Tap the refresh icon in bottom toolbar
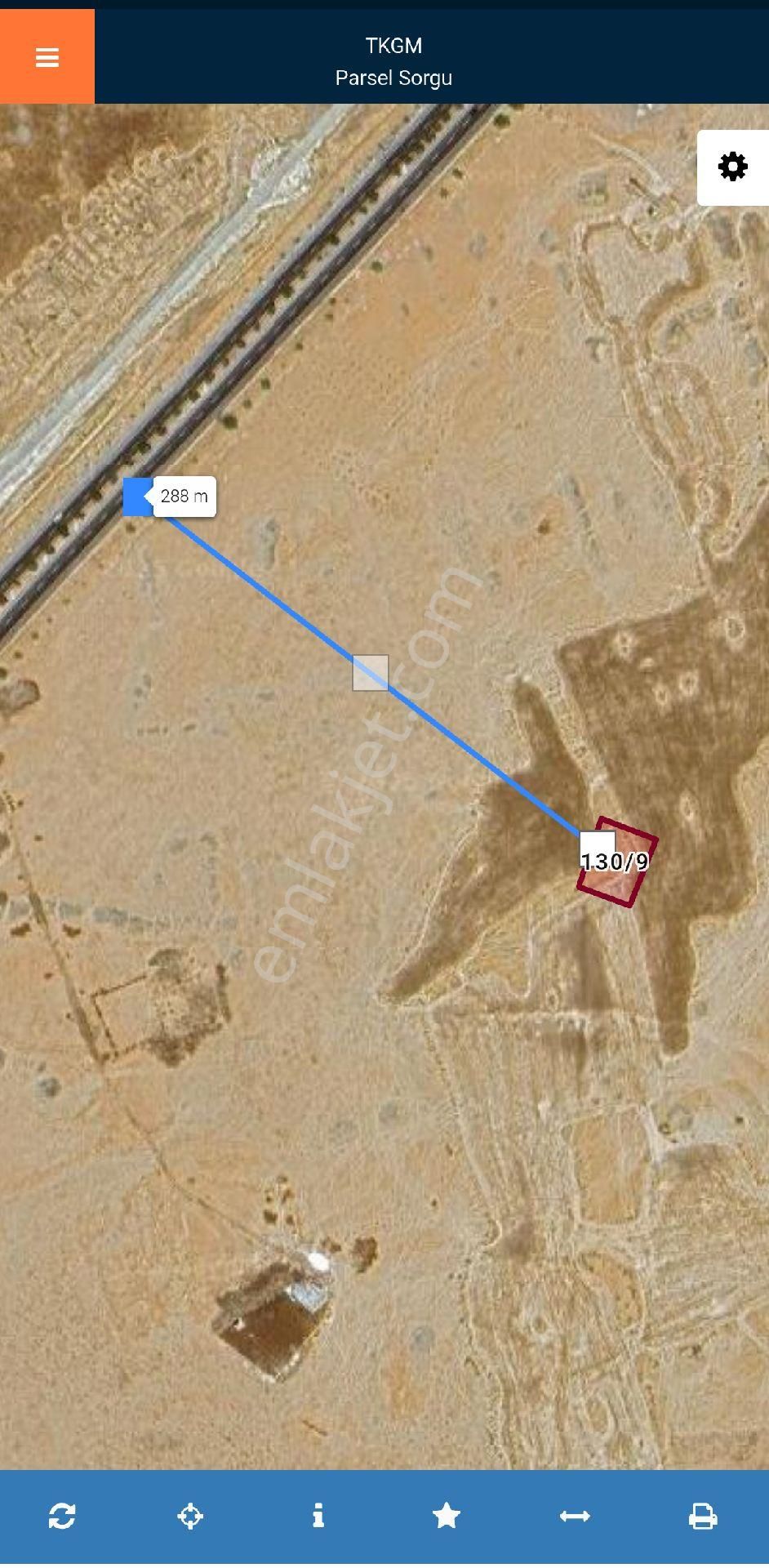769x1568 pixels. click(62, 1516)
